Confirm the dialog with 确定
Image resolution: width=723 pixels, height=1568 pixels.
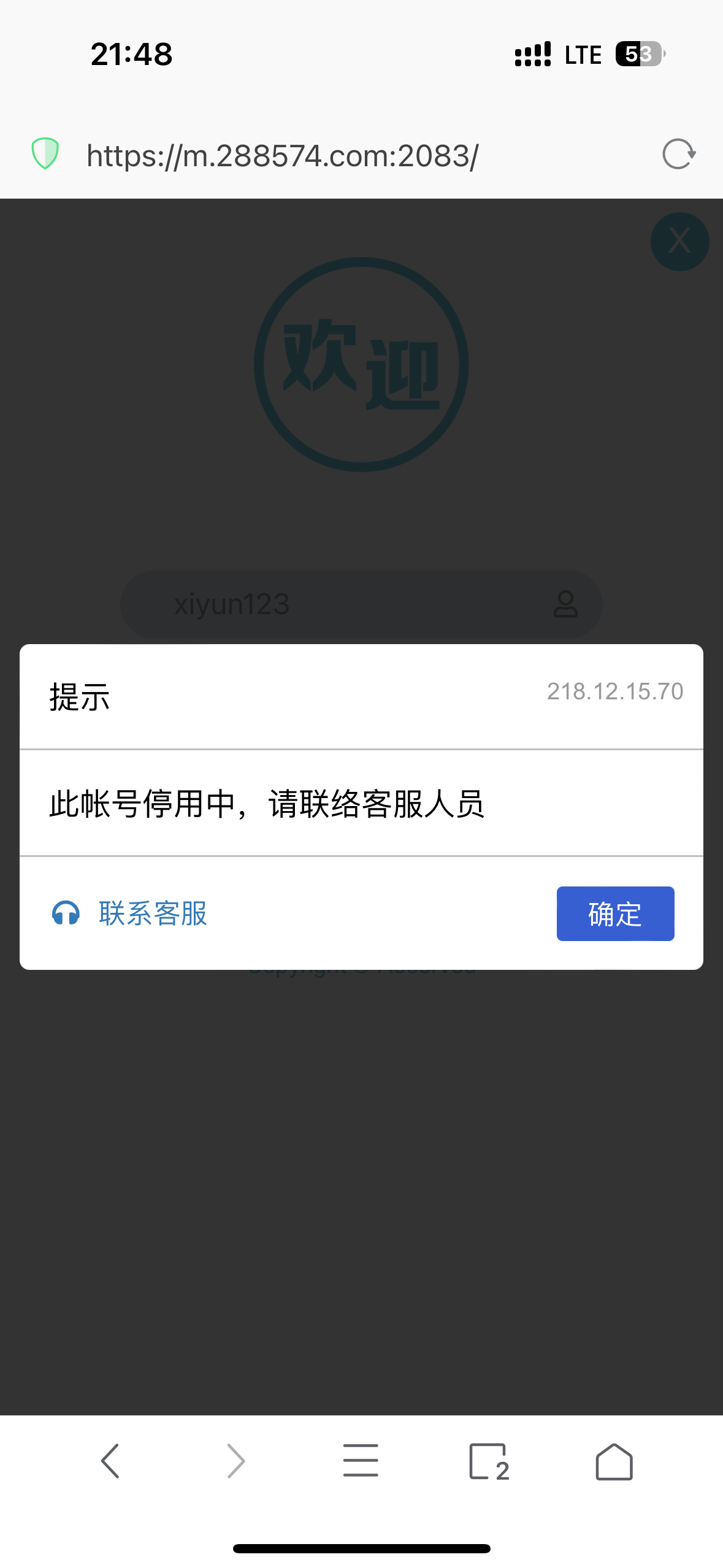pos(615,913)
